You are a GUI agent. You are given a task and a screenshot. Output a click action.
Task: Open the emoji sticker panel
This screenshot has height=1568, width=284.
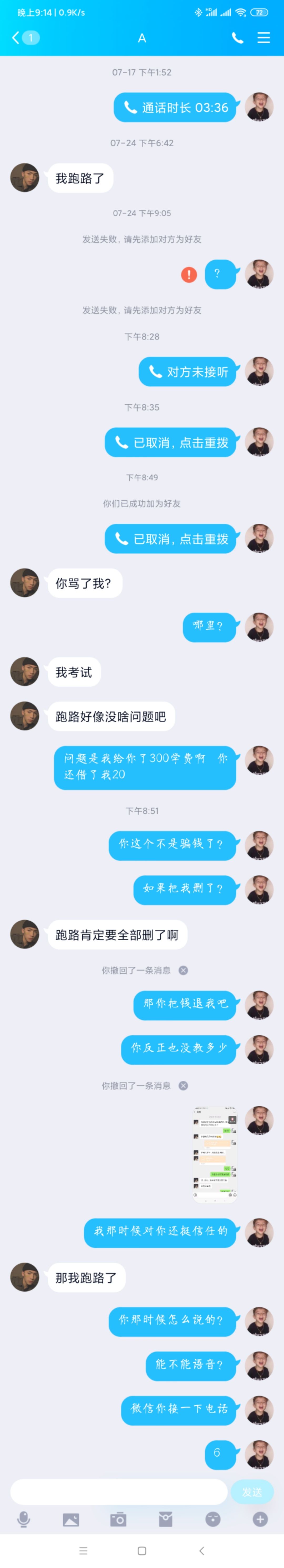[213, 1519]
